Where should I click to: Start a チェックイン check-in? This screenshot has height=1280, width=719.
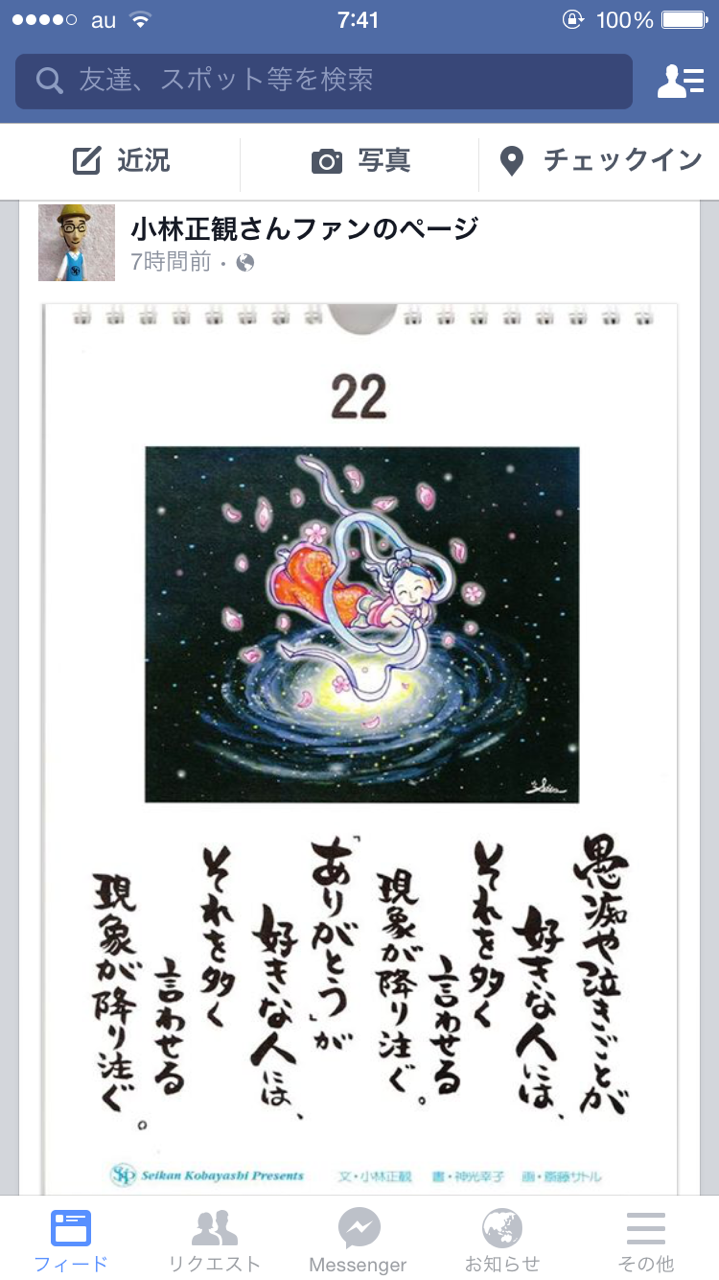[600, 160]
